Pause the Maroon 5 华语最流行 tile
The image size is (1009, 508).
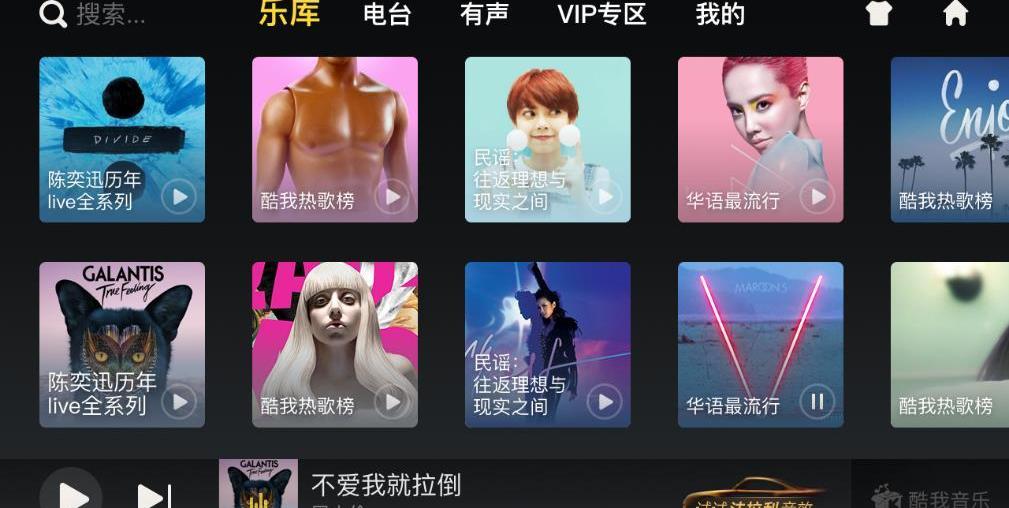[817, 402]
